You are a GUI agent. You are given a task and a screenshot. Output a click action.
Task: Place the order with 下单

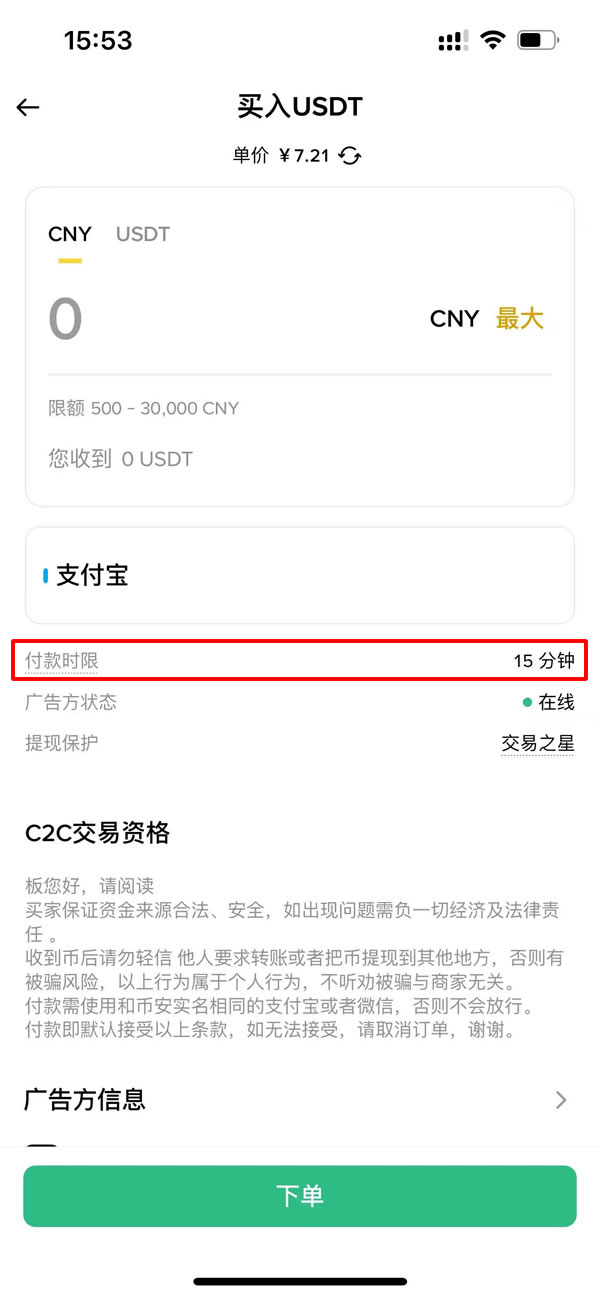coord(300,1196)
